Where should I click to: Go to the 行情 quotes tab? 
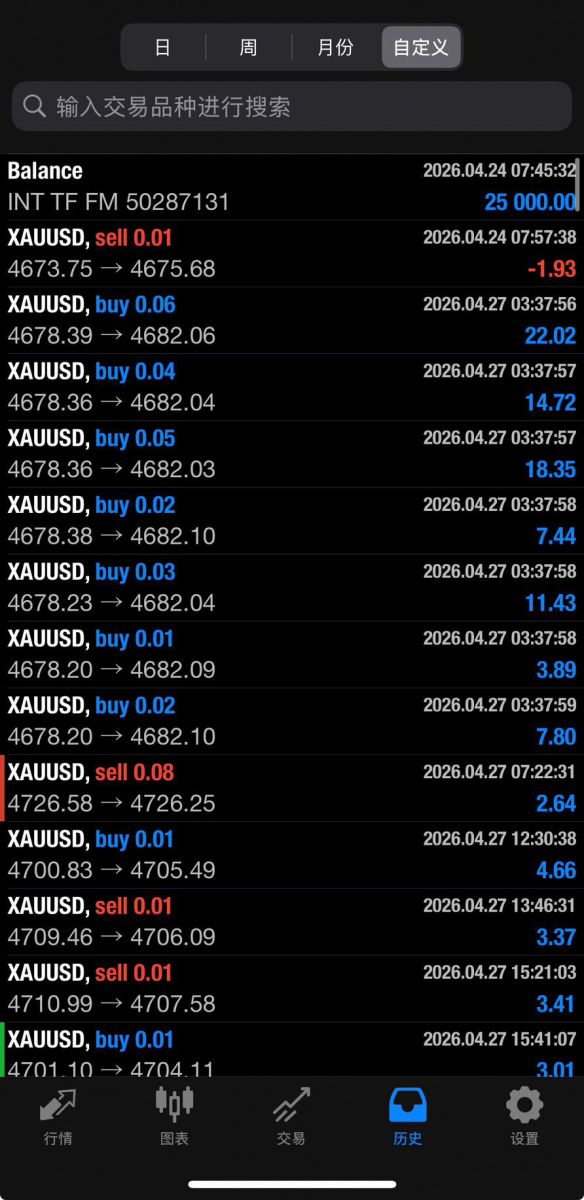point(58,1116)
